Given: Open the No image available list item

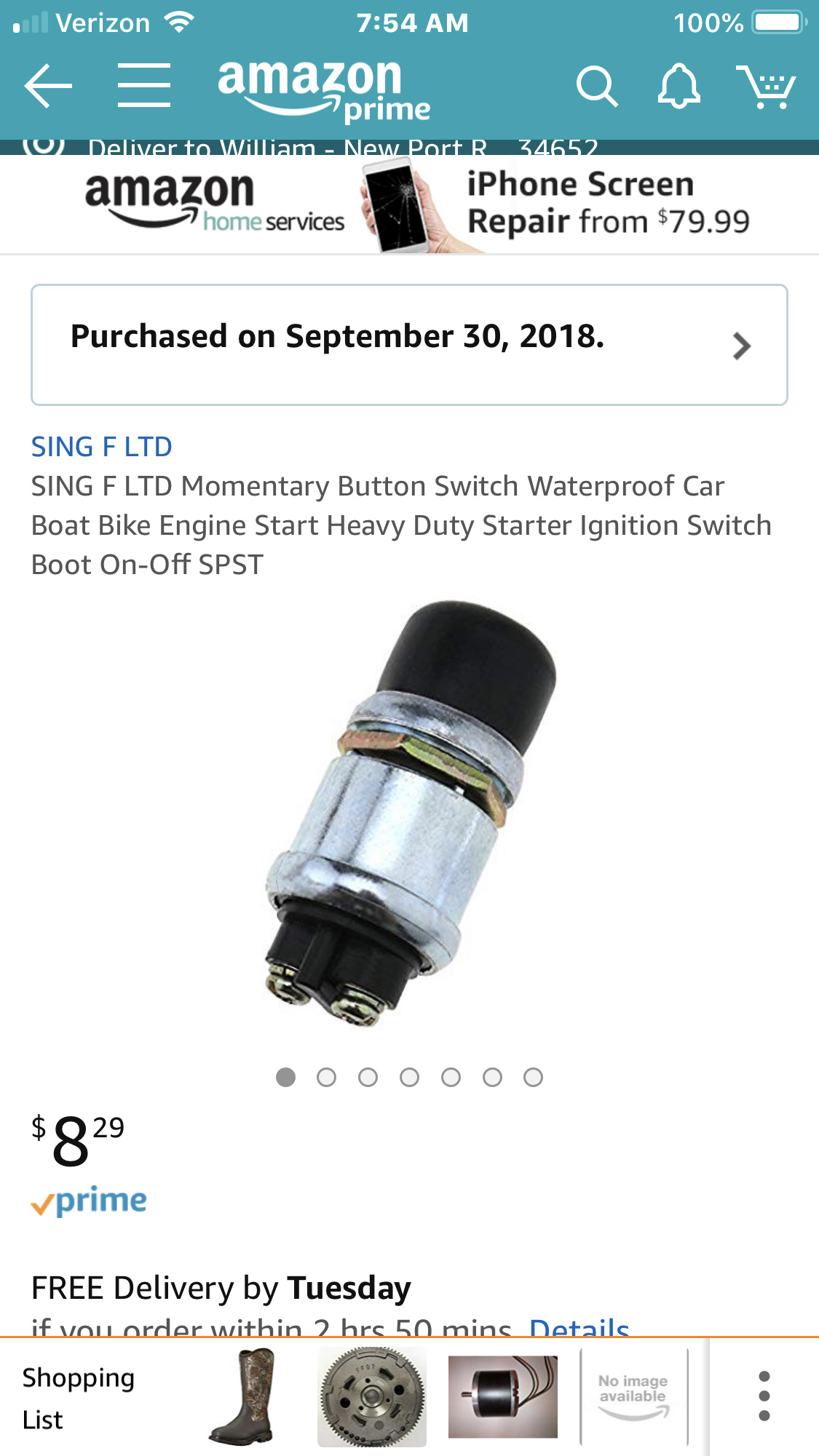Looking at the screenshot, I should click(x=633, y=1397).
